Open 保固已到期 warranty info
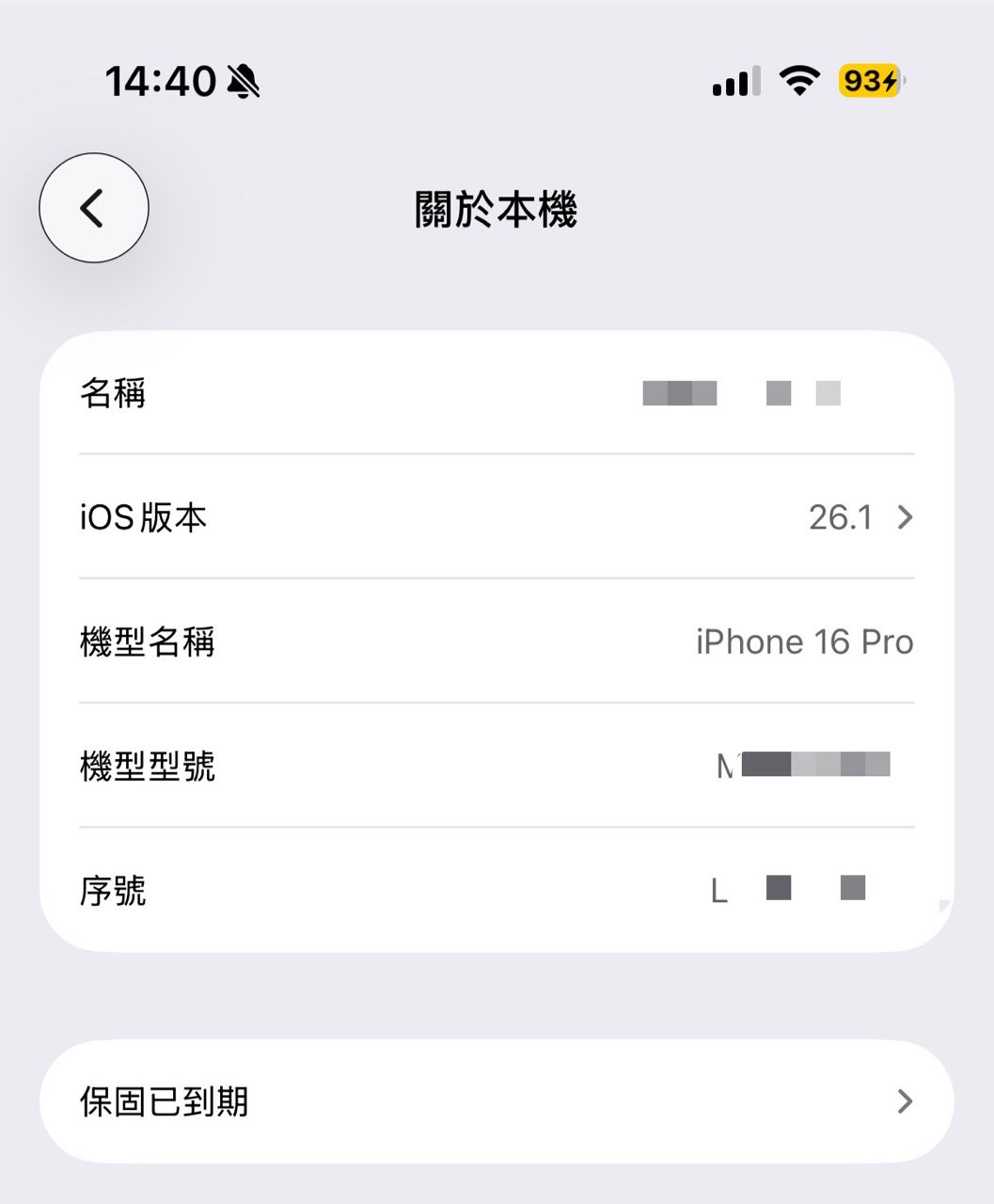This screenshot has height=1204, width=994. [496, 1101]
